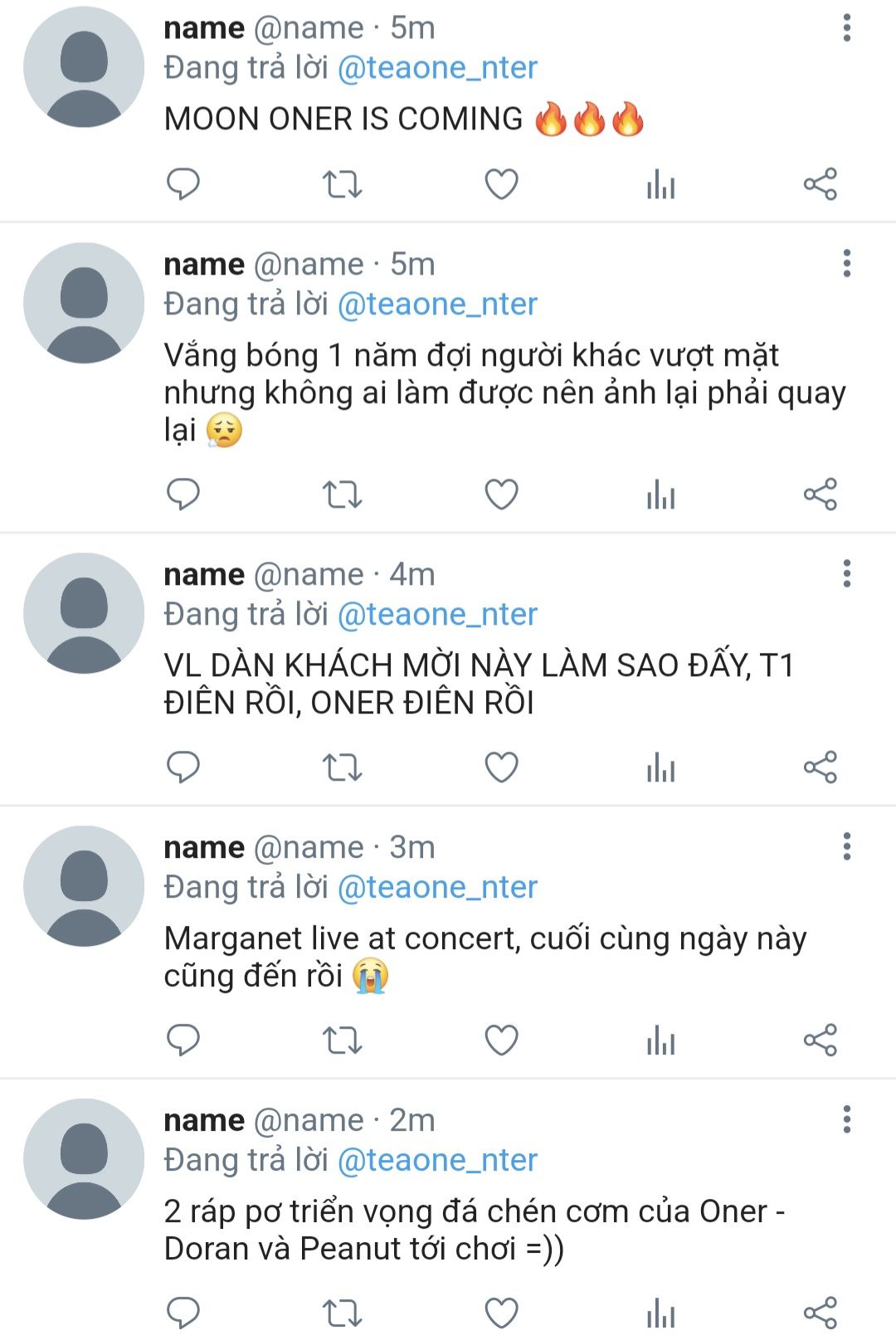This screenshot has width=896, height=1335.
Task: Open more options on 'Vắng bóng 1 năm' tweet
Action: (x=846, y=264)
